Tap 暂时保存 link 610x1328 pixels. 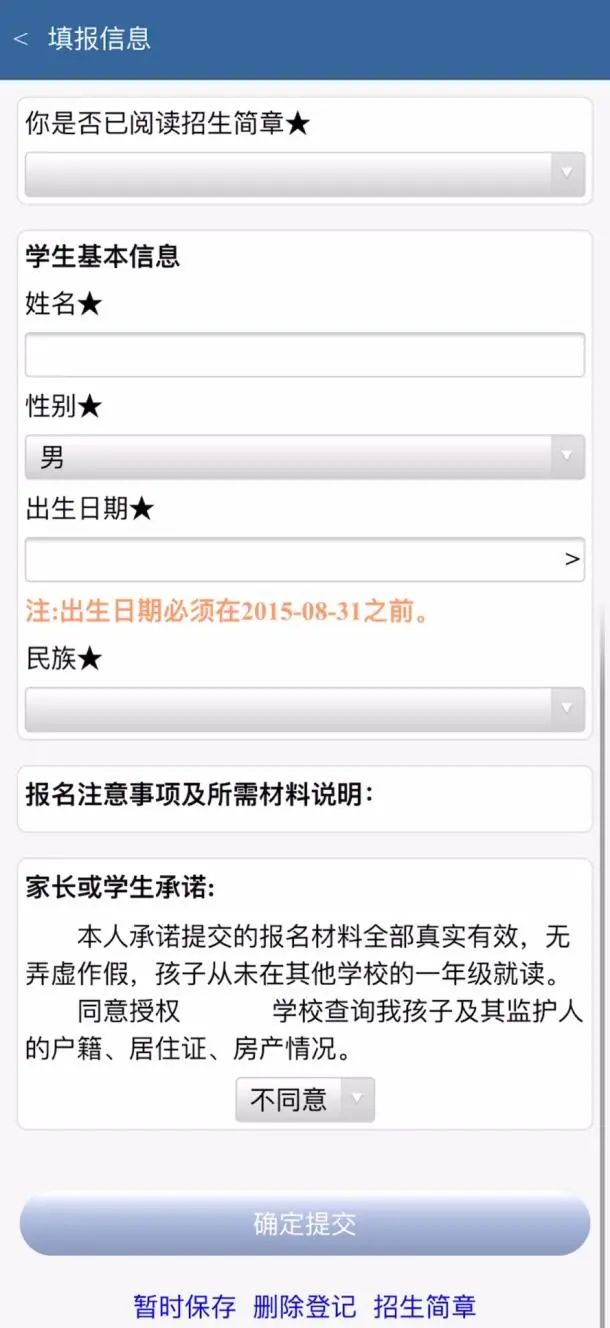coord(185,1306)
